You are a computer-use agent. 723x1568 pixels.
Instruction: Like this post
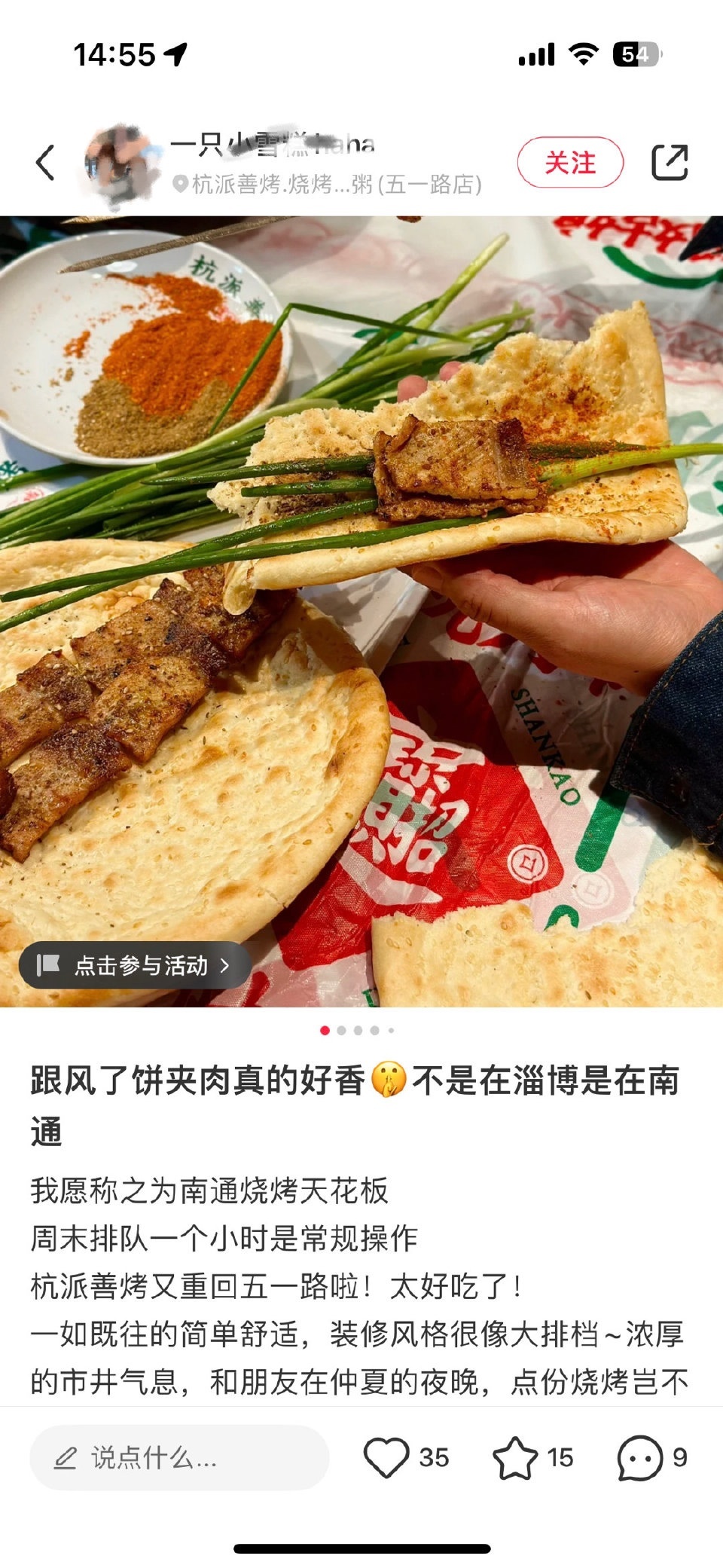[x=387, y=1458]
